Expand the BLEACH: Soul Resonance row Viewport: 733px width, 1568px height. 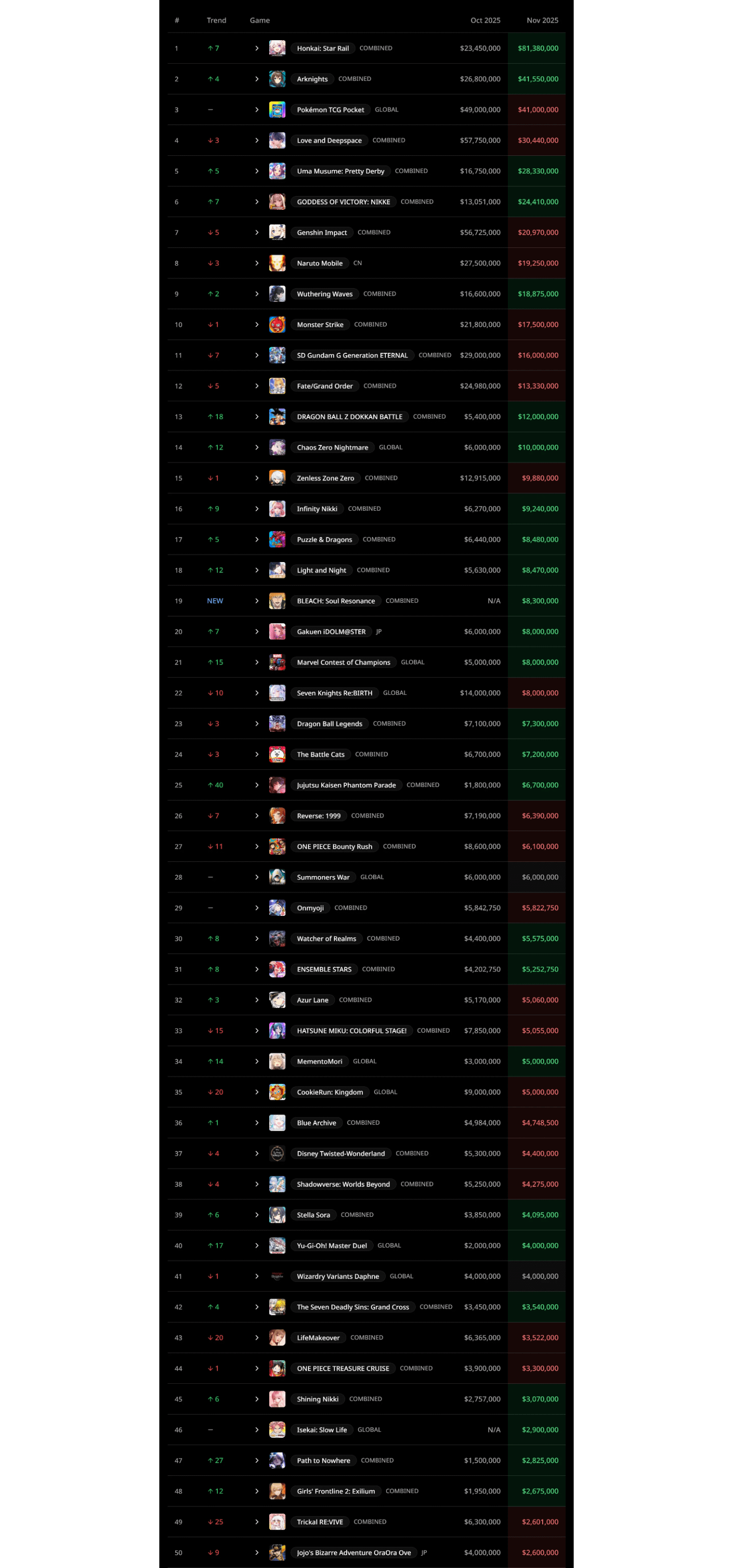pyautogui.click(x=257, y=601)
